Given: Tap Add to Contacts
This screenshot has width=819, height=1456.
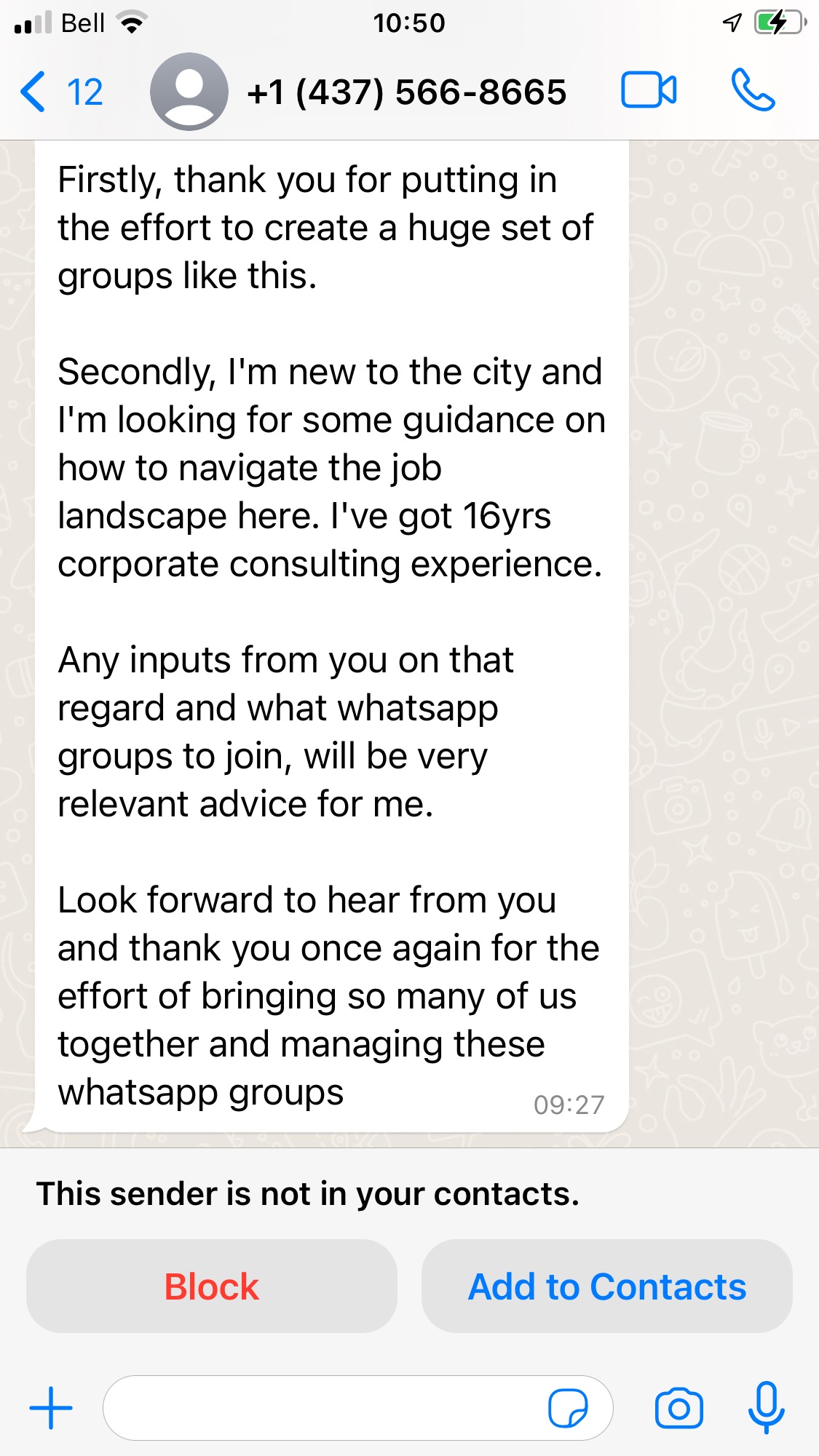Looking at the screenshot, I should pyautogui.click(x=606, y=1286).
